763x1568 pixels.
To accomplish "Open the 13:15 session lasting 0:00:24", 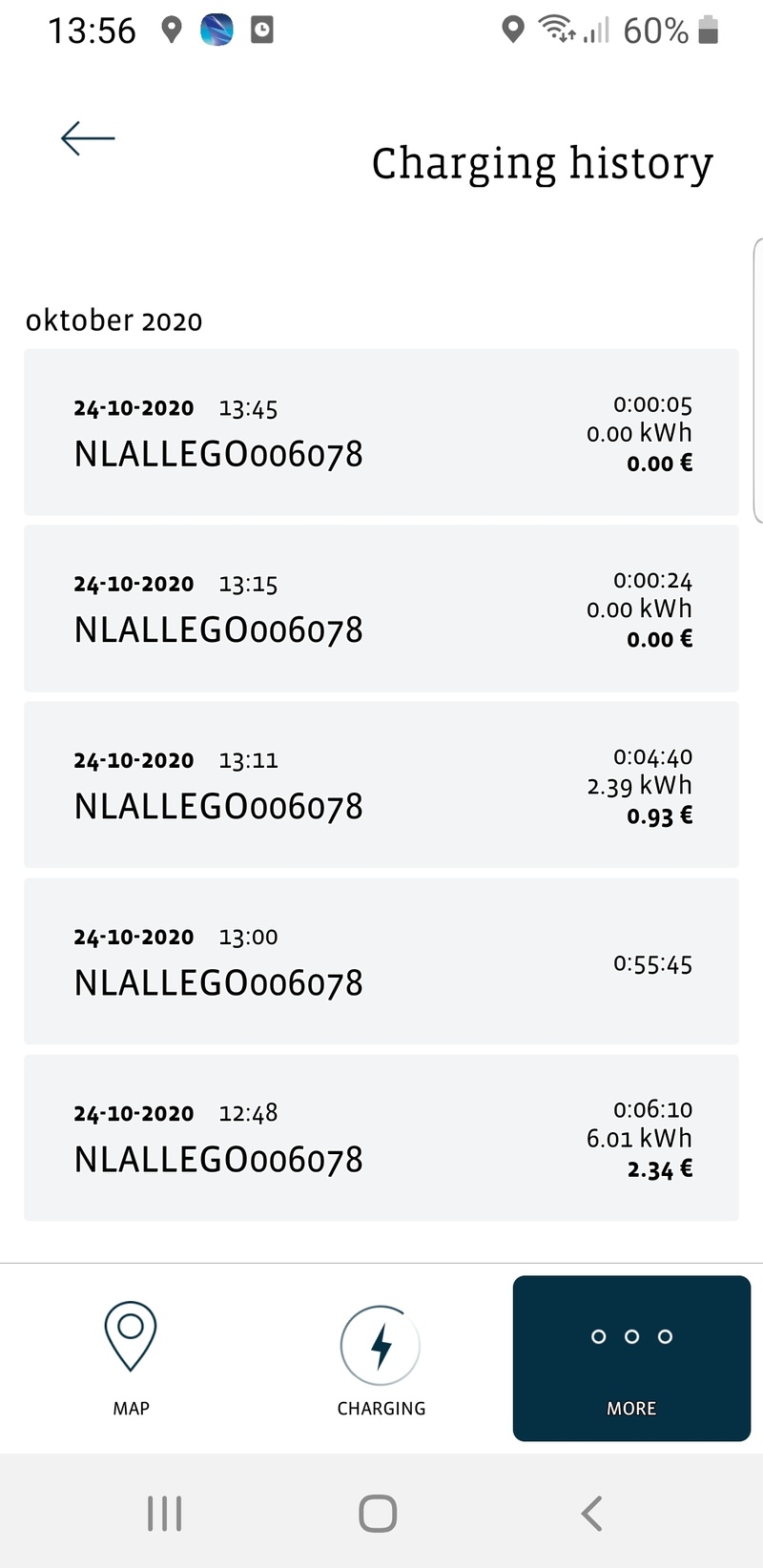I will pyautogui.click(x=381, y=609).
